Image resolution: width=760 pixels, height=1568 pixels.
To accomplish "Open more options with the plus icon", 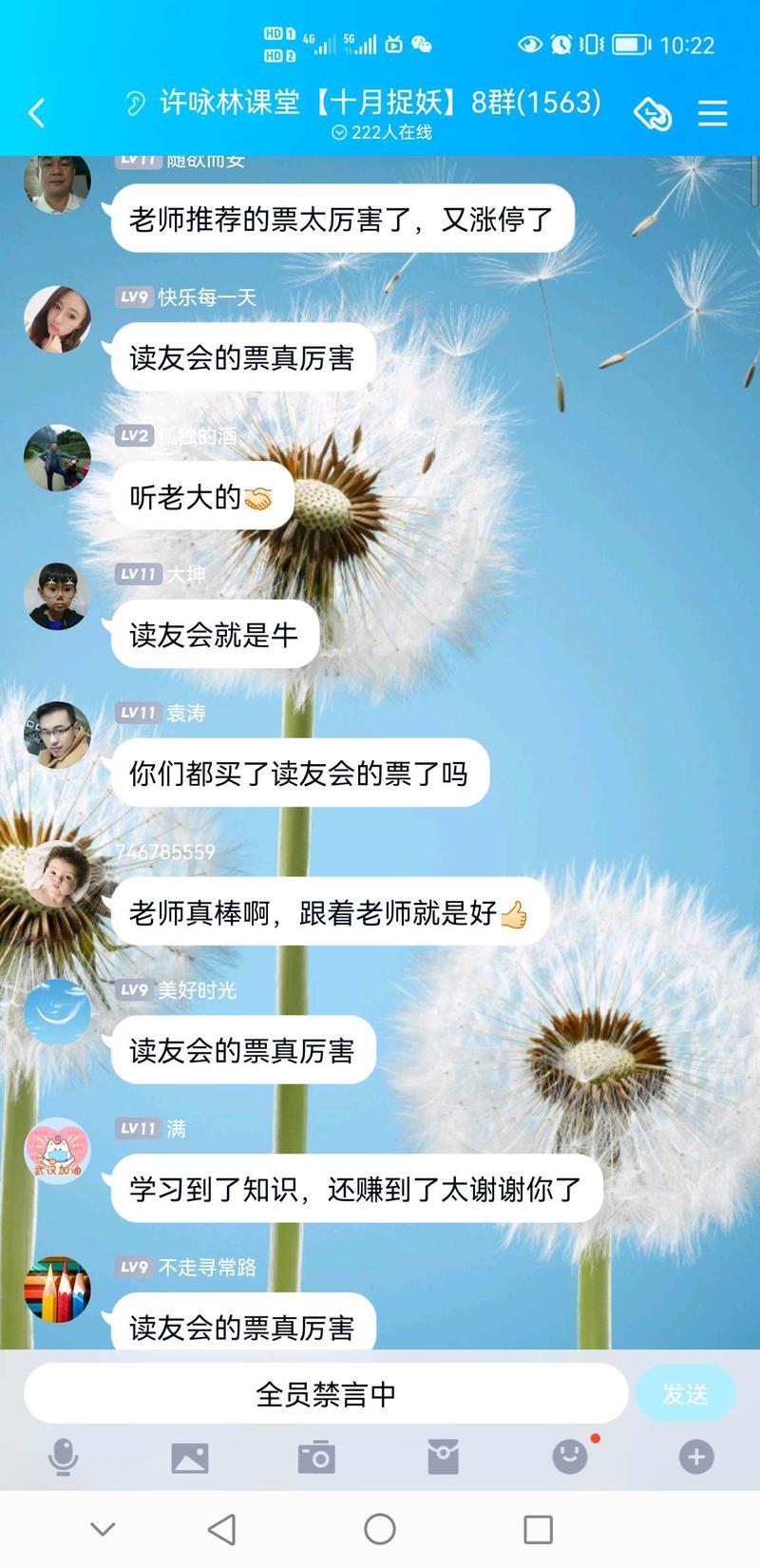I will click(696, 1457).
